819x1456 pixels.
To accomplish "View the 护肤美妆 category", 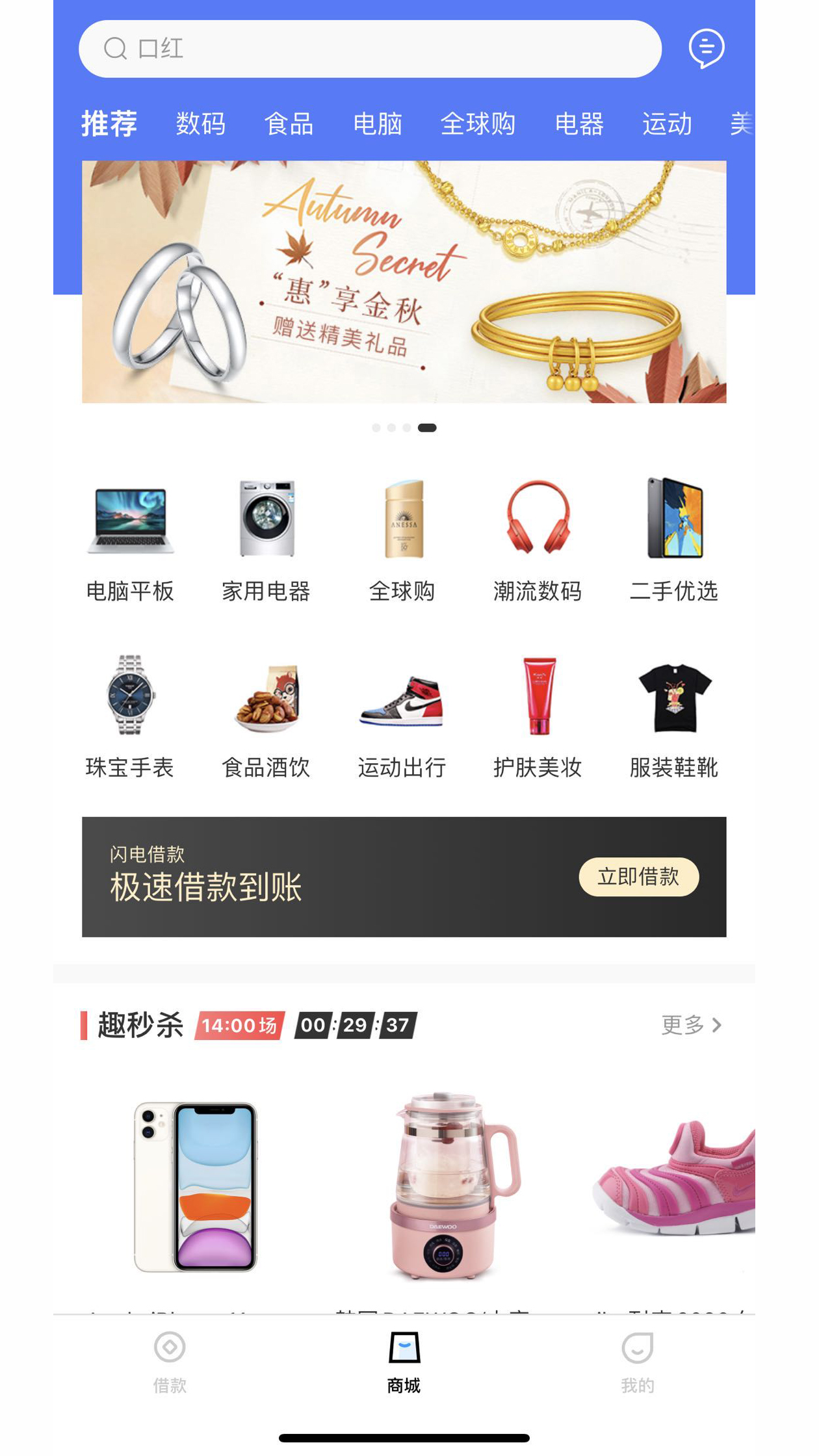I will [x=538, y=715].
